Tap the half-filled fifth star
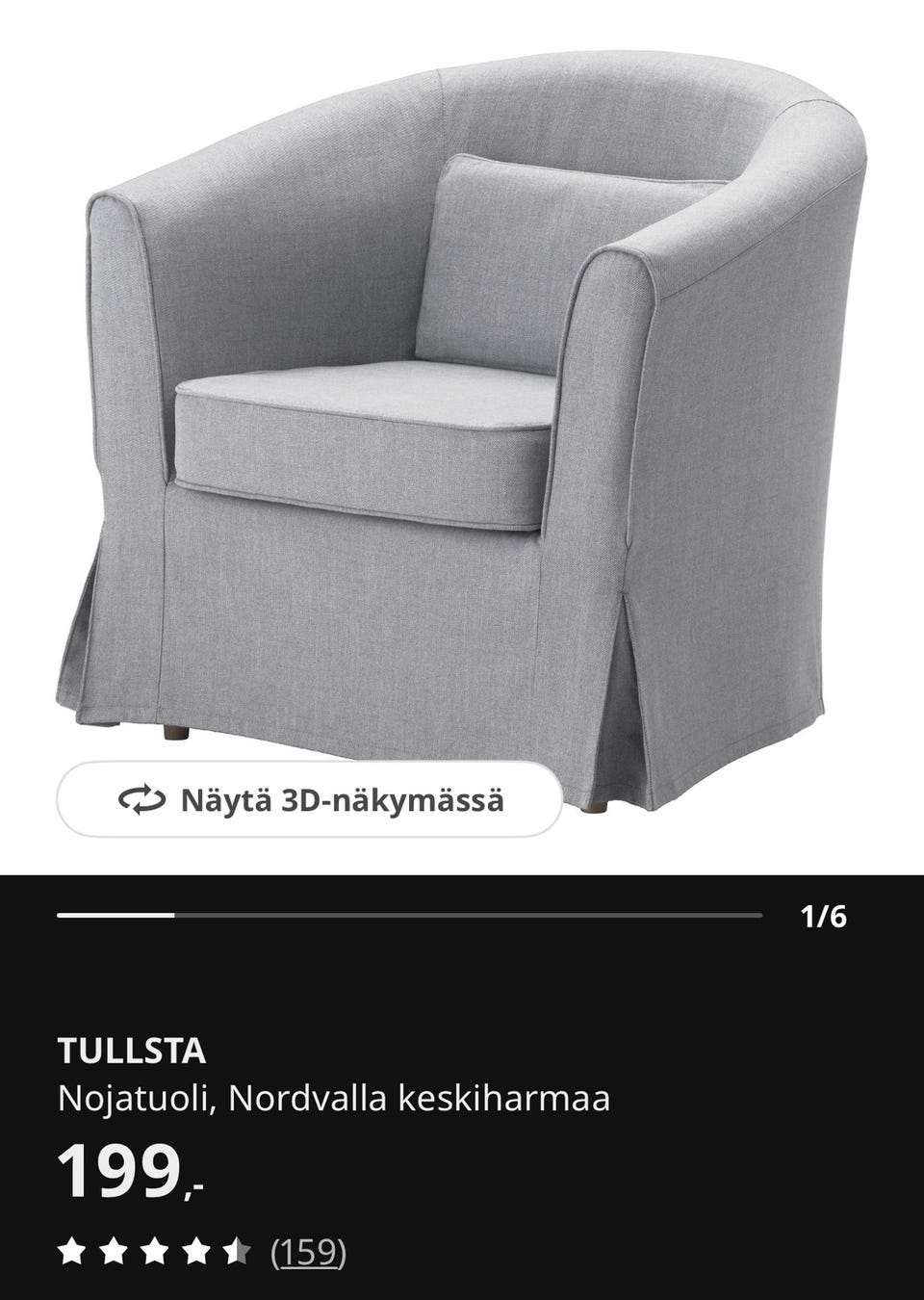Image resolution: width=924 pixels, height=1300 pixels. pyautogui.click(x=237, y=1253)
